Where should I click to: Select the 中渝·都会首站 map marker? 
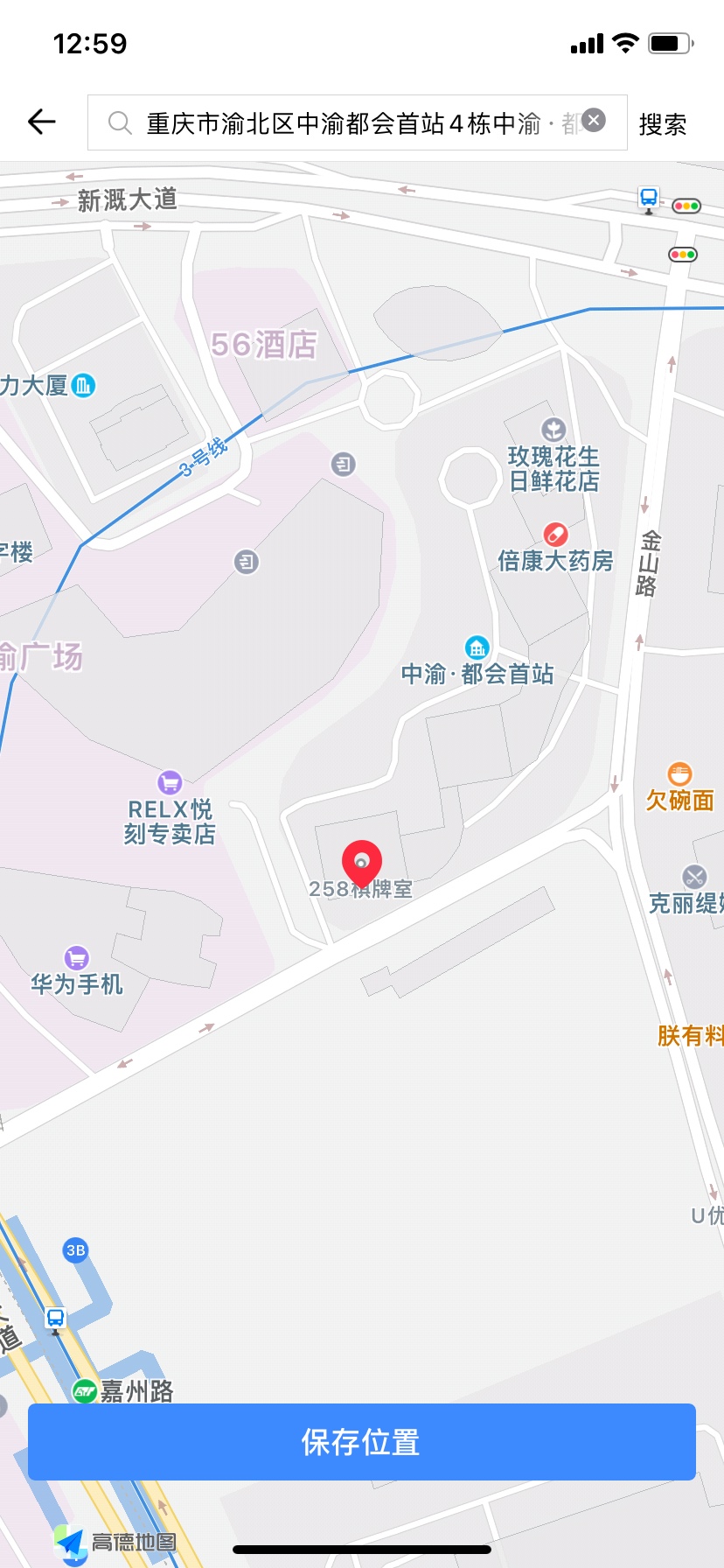477,648
